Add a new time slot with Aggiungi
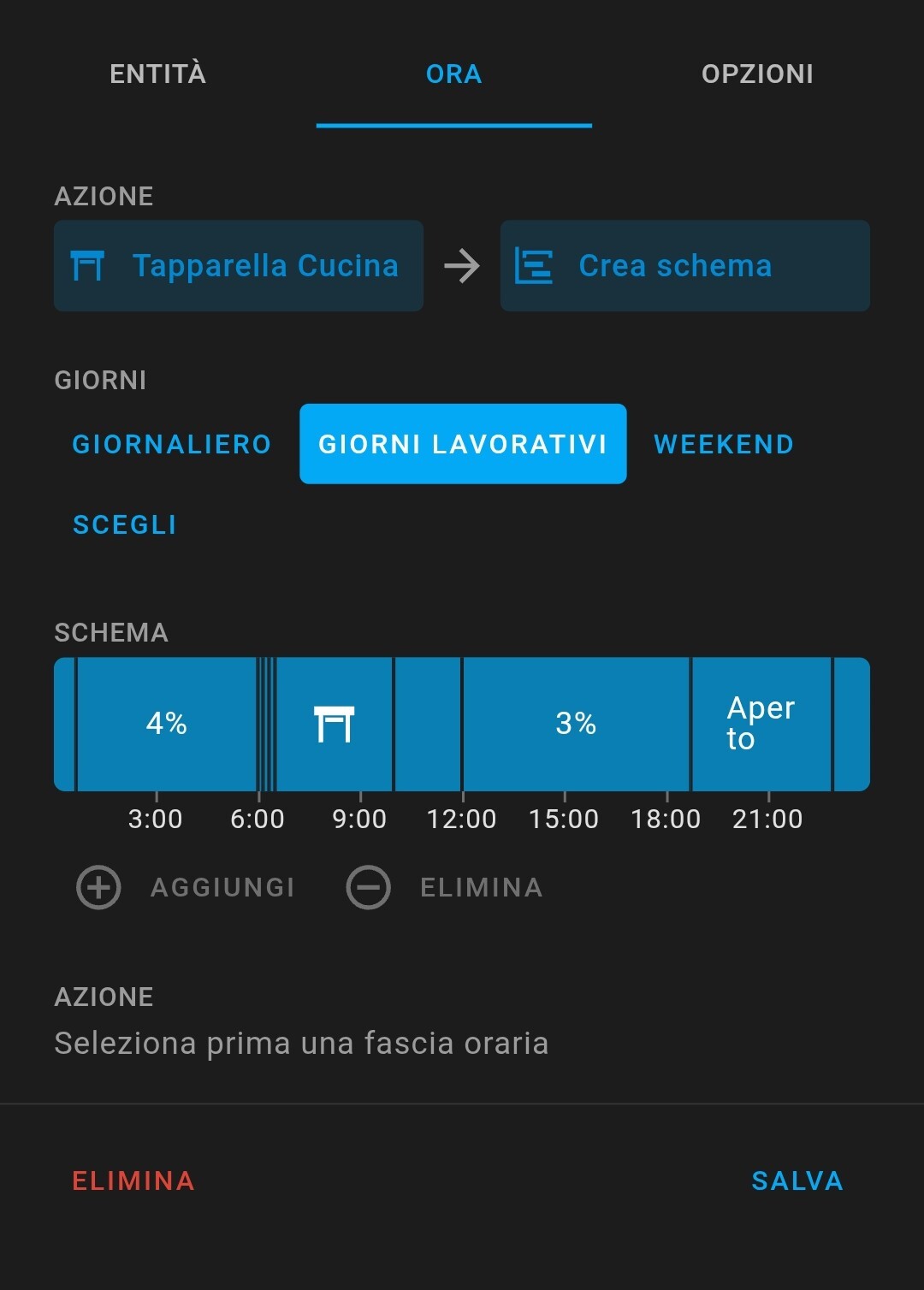 click(186, 887)
